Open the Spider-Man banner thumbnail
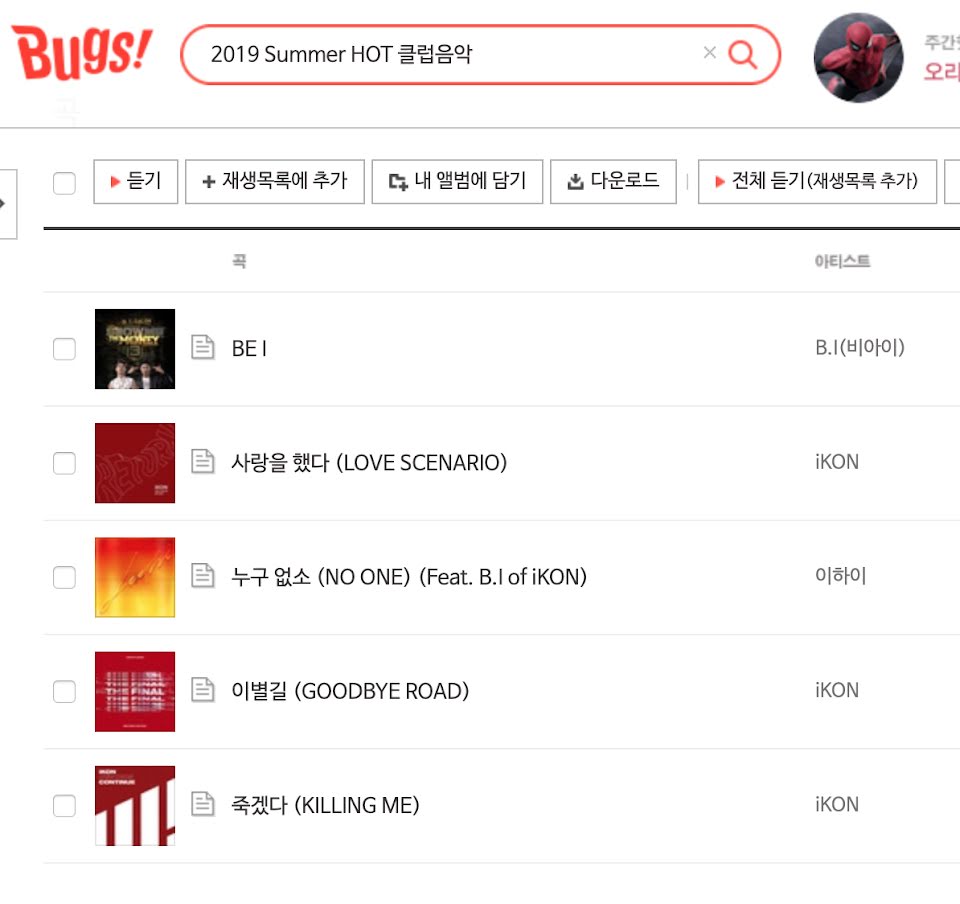 [x=858, y=57]
